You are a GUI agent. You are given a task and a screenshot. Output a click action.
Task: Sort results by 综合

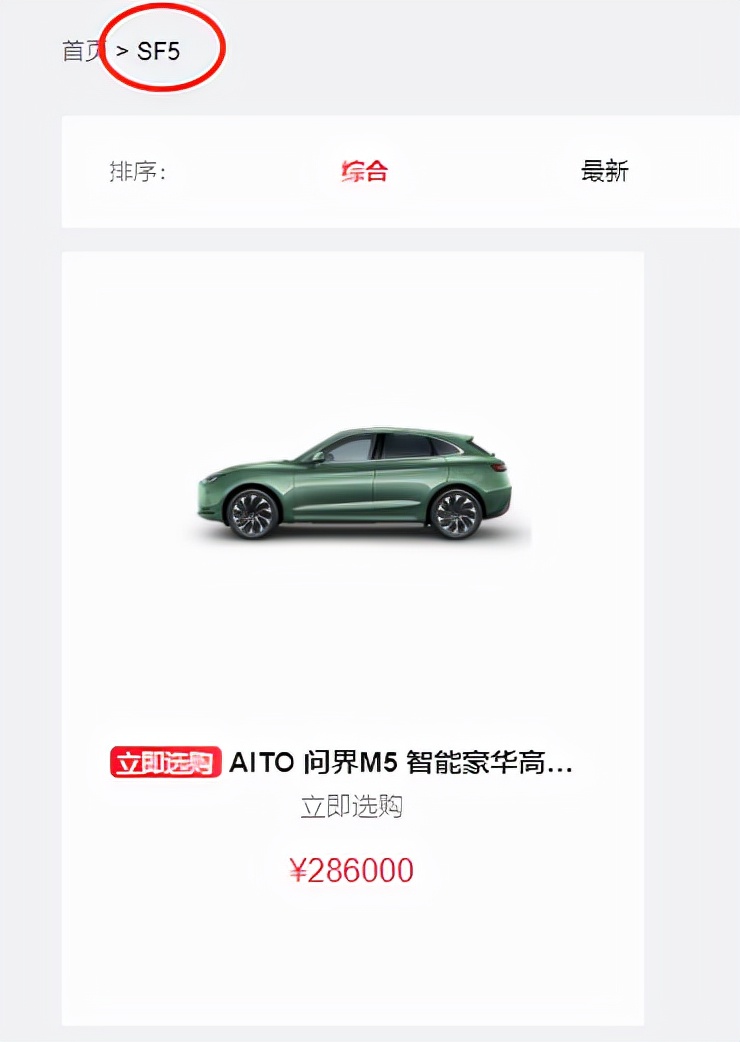(364, 171)
